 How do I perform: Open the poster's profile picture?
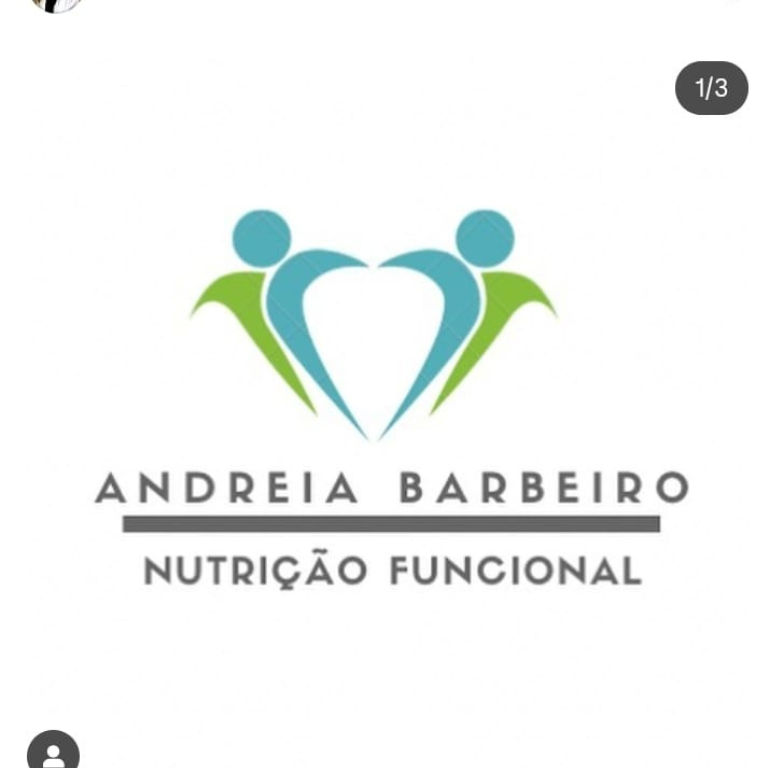(56, 4)
